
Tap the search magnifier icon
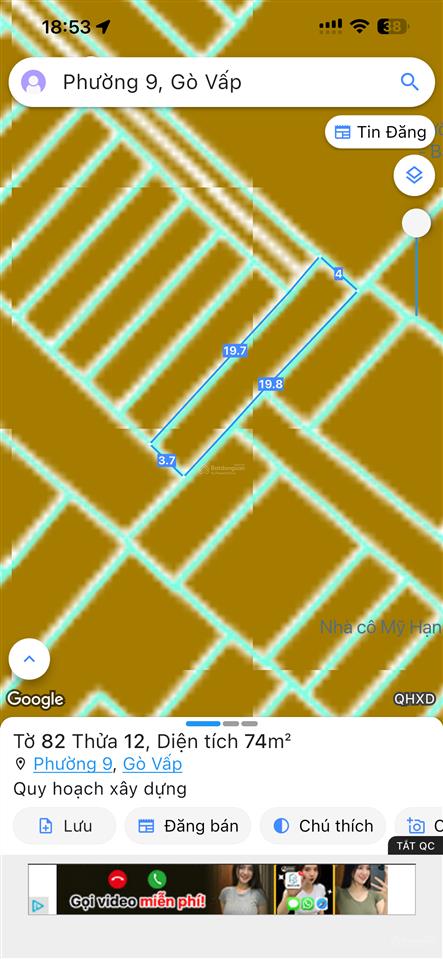409,82
